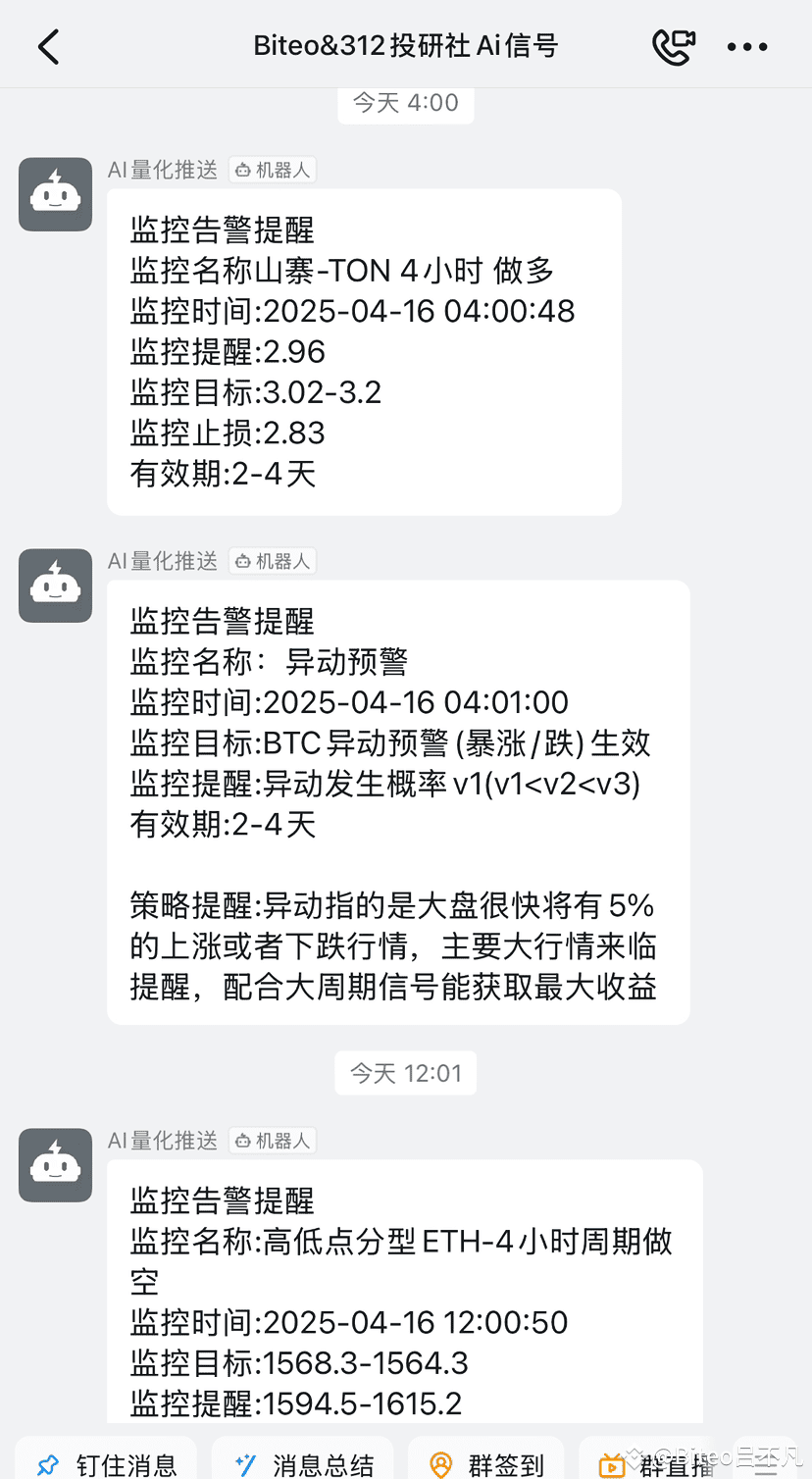Start group check-in with 群签到
The height and width of the screenshot is (1479, 812).
[x=486, y=1463]
